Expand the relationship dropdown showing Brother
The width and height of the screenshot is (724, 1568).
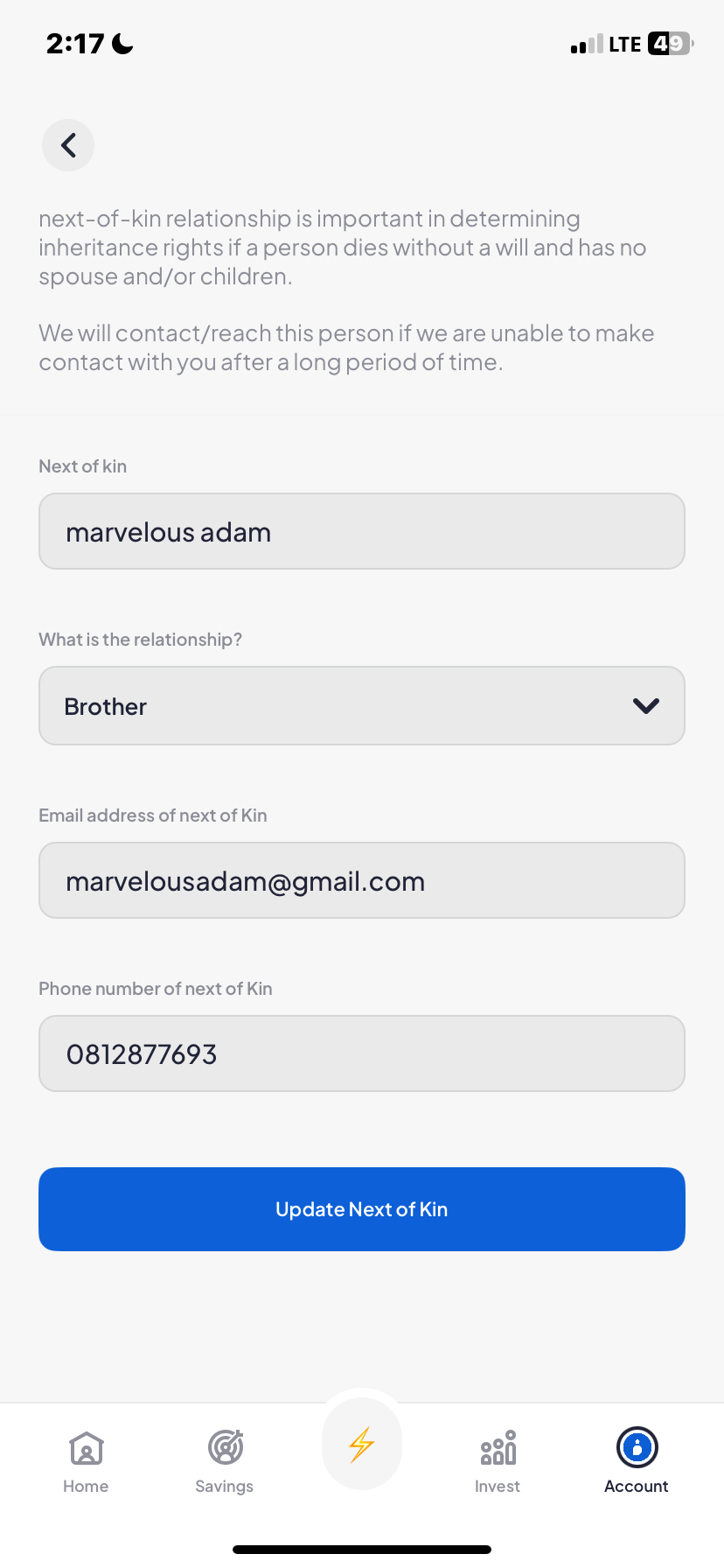click(361, 706)
